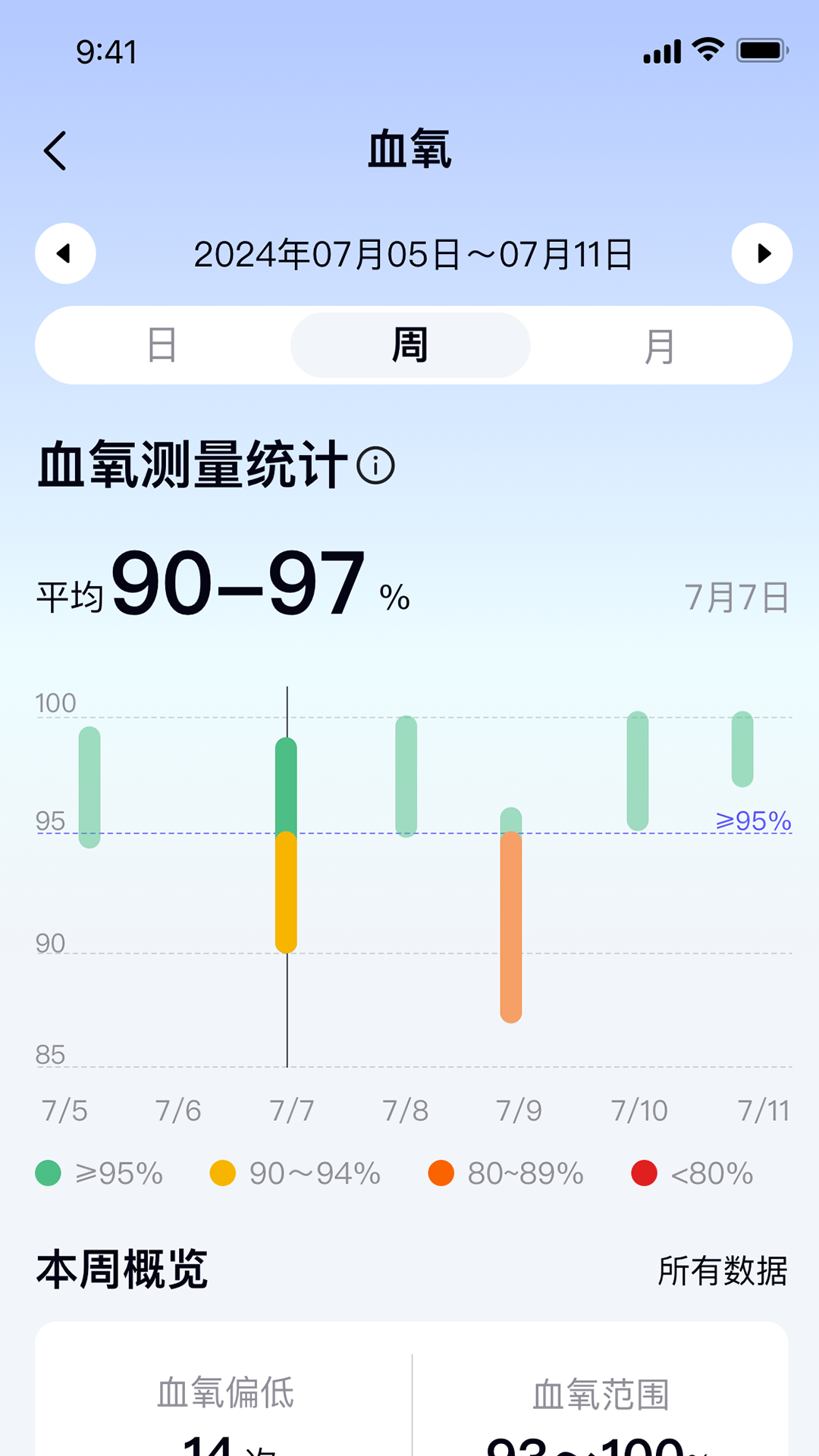Image resolution: width=819 pixels, height=1456 pixels.
Task: Open the date range 2024年07月05日～07月11日
Action: [x=413, y=255]
